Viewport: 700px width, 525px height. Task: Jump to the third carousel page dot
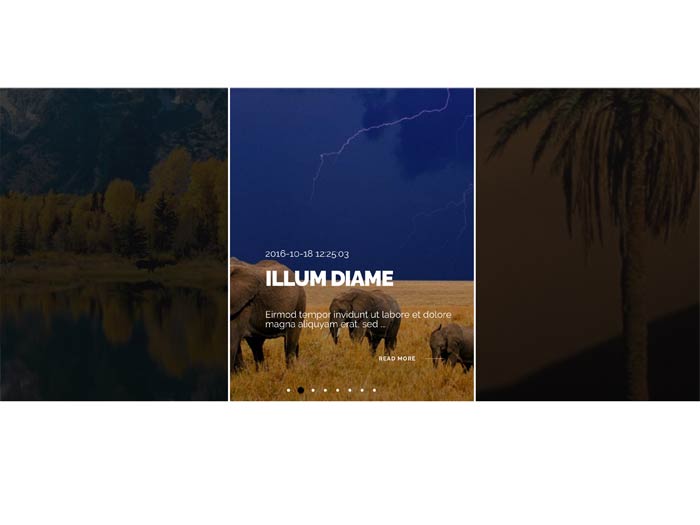(x=313, y=390)
